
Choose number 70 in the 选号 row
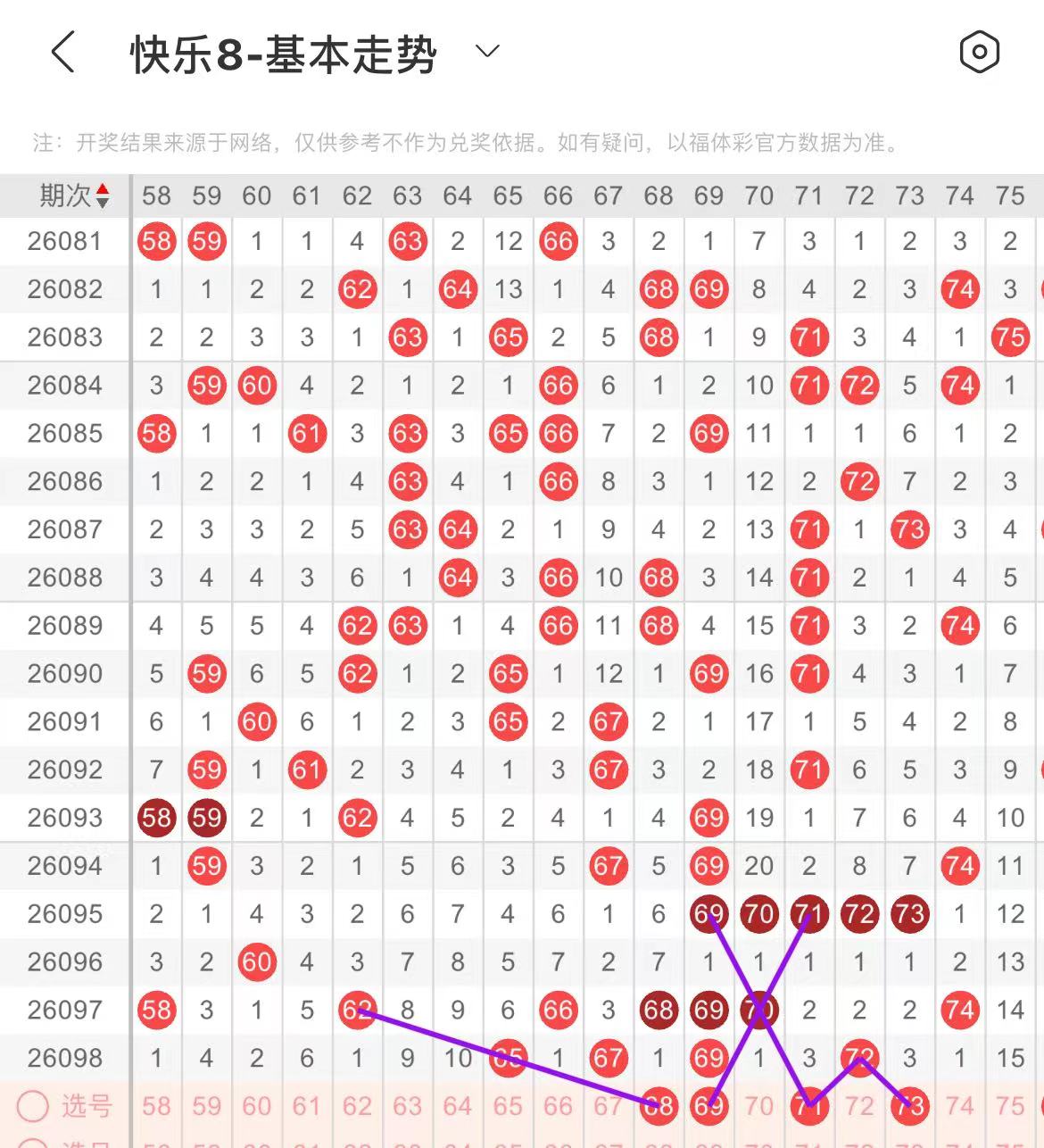758,1106
